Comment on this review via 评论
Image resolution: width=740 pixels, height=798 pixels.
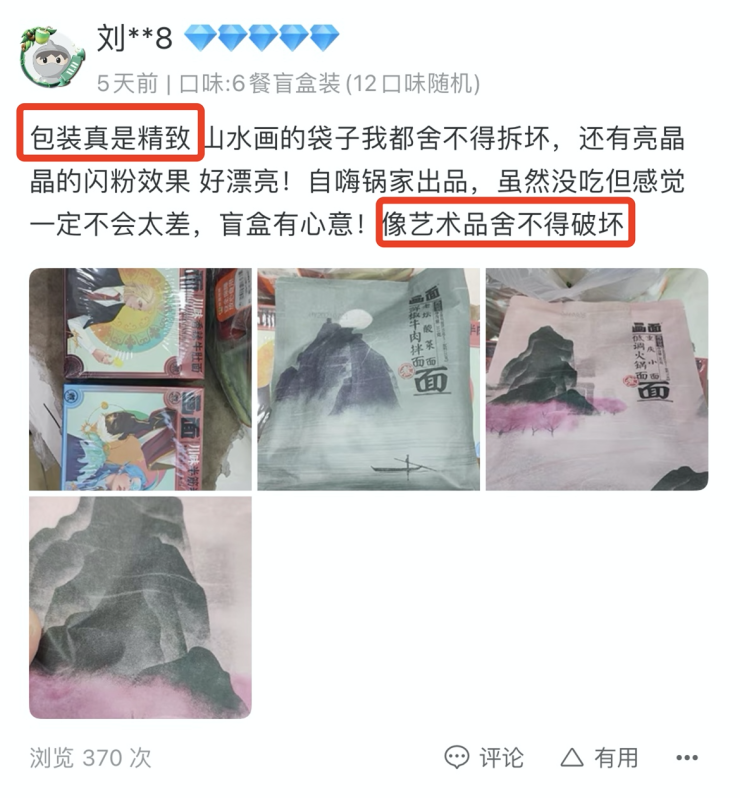[484, 757]
